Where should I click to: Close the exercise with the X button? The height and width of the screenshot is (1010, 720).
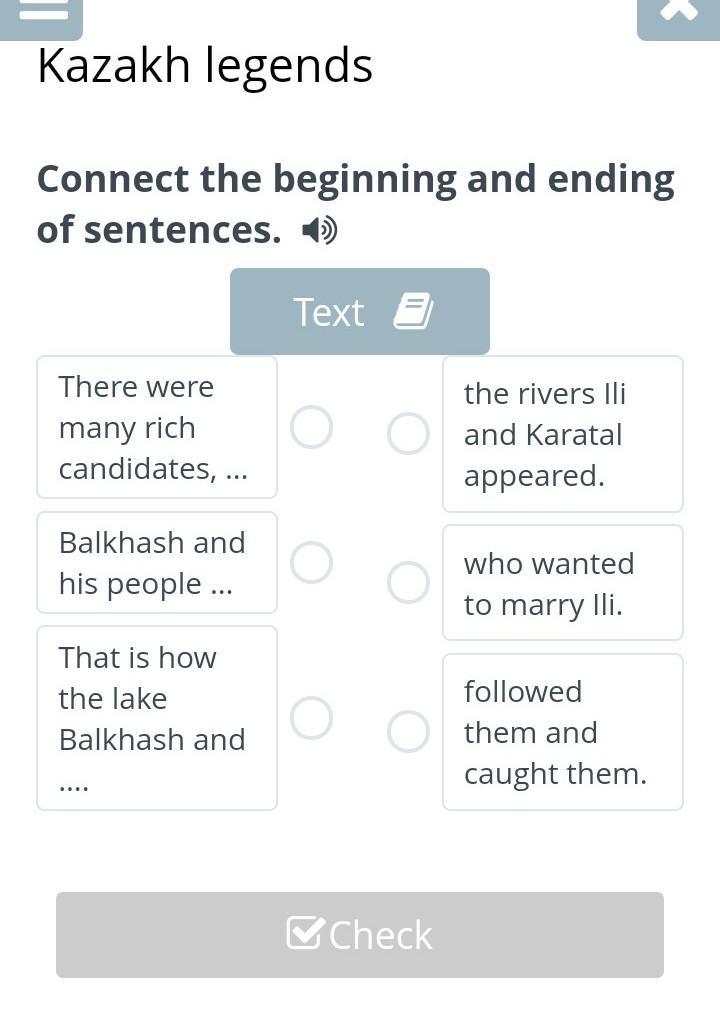coord(678,17)
